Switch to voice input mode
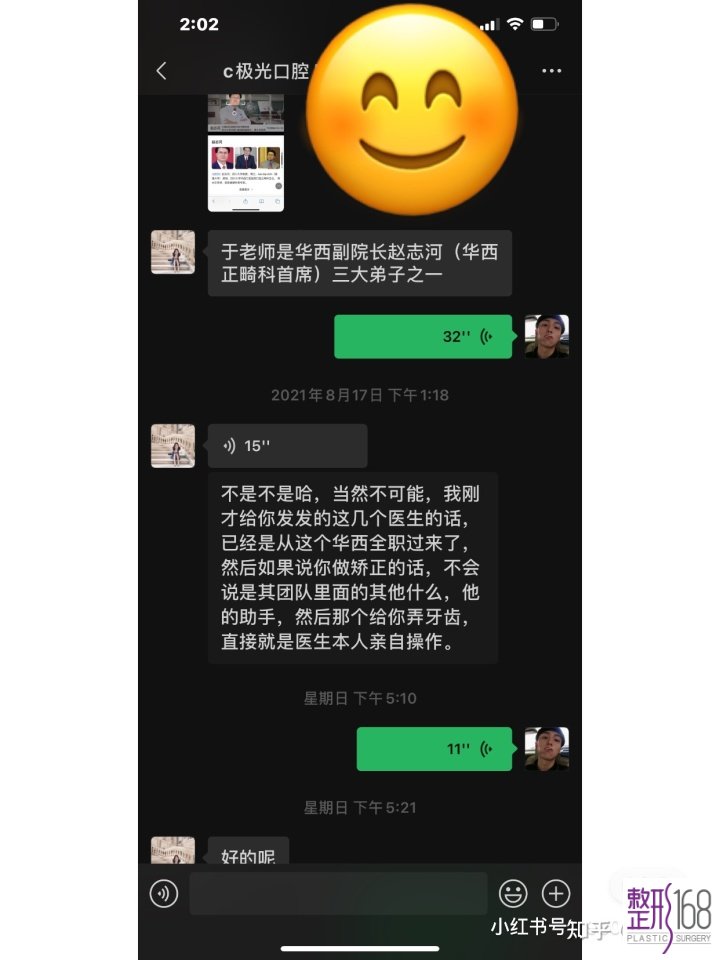This screenshot has height=960, width=720. click(x=164, y=893)
